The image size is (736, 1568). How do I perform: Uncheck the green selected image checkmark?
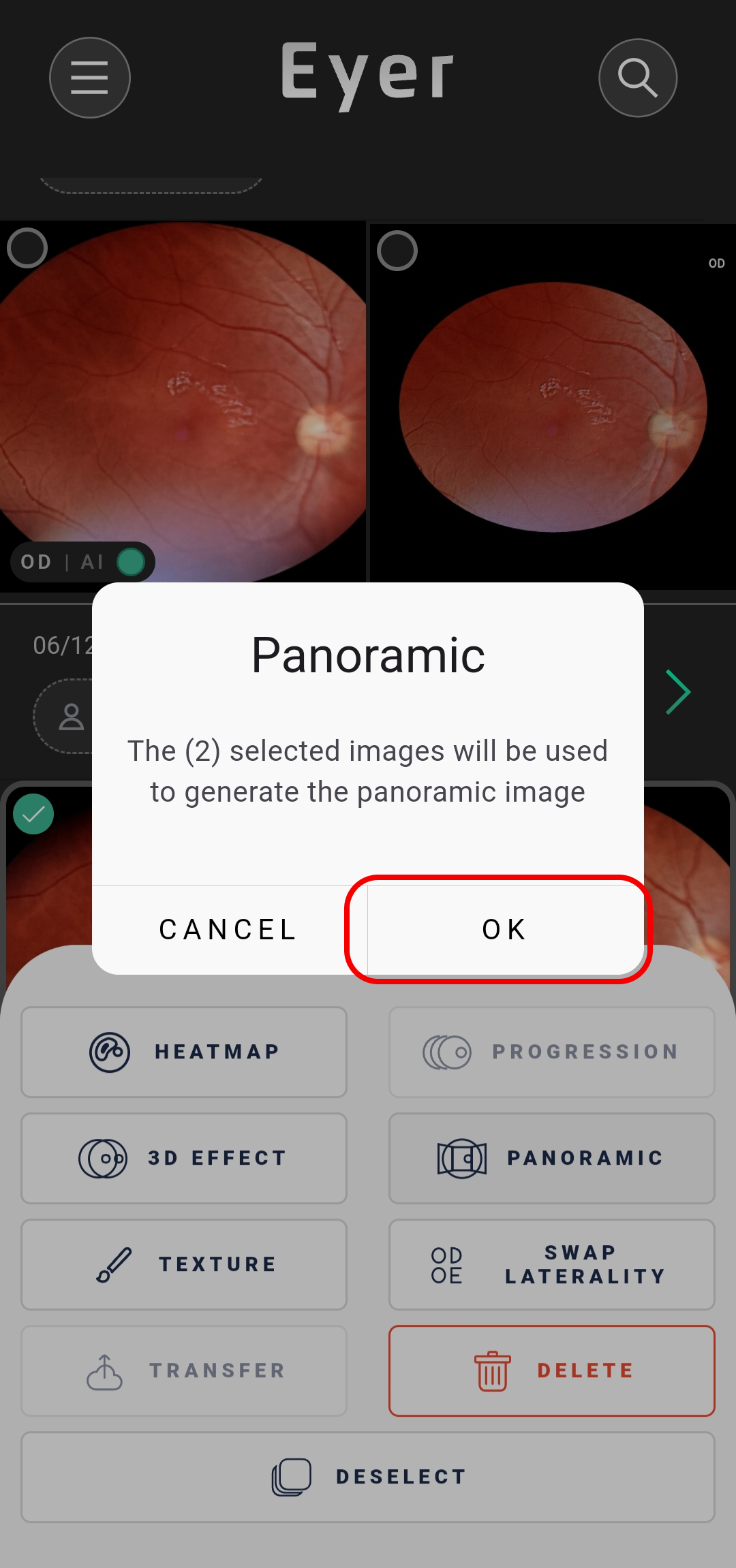tap(33, 814)
